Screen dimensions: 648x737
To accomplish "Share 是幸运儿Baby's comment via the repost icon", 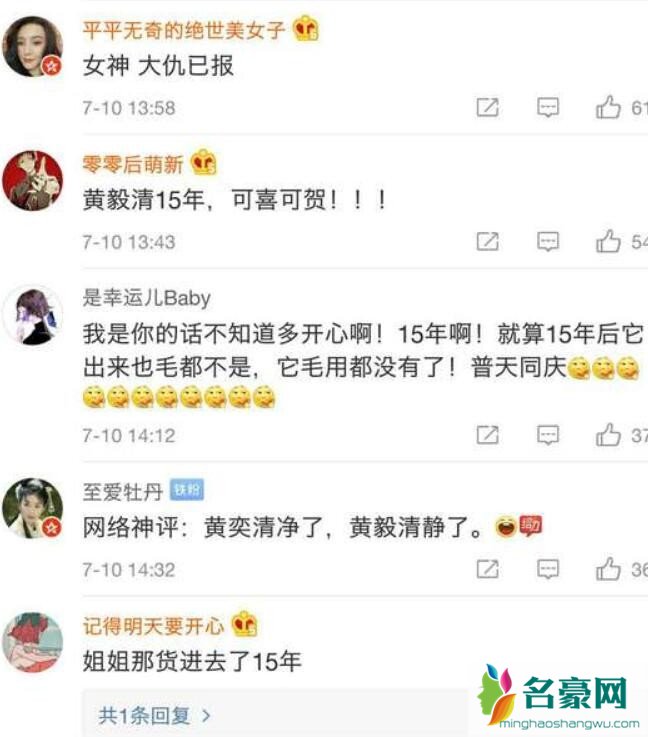I will [487, 435].
